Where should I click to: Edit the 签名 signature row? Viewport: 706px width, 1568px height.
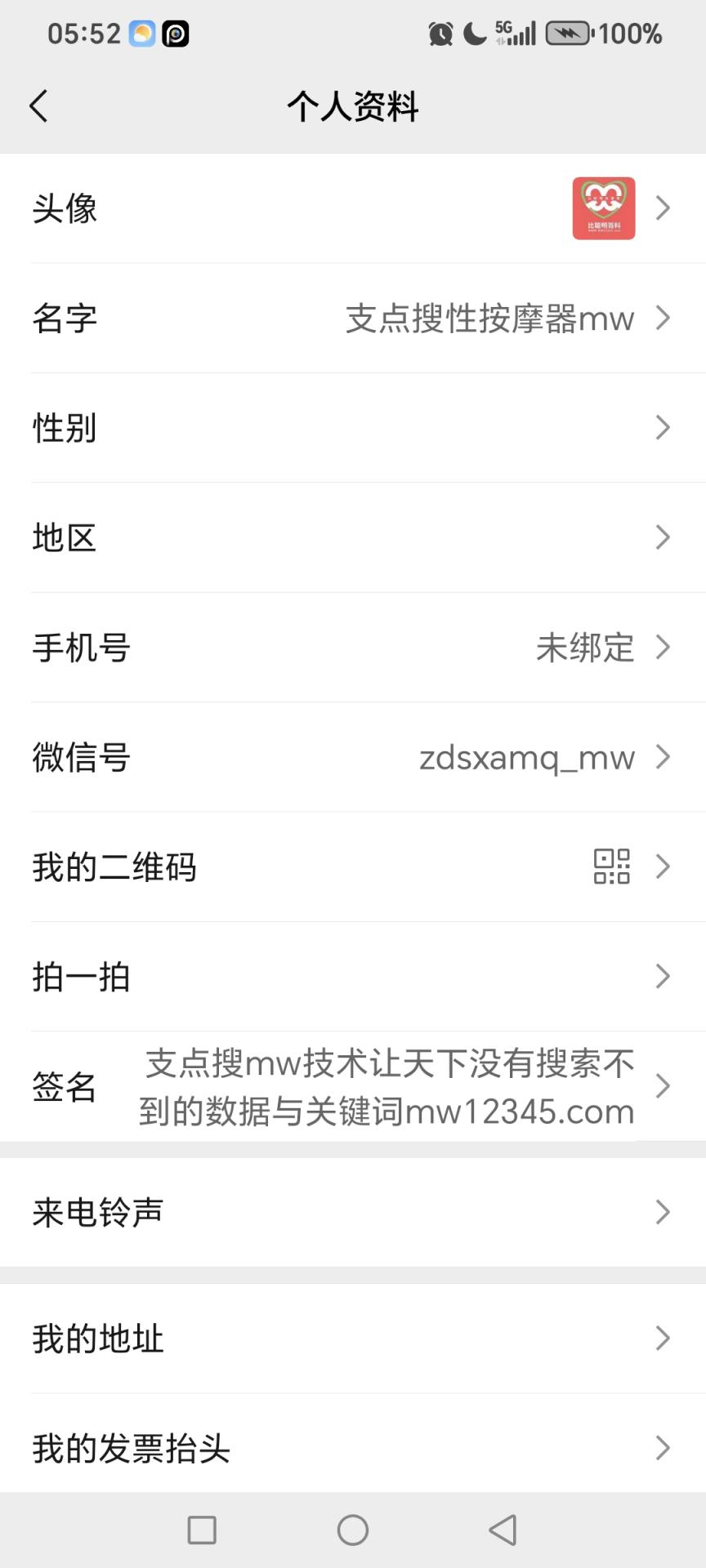click(x=353, y=1087)
